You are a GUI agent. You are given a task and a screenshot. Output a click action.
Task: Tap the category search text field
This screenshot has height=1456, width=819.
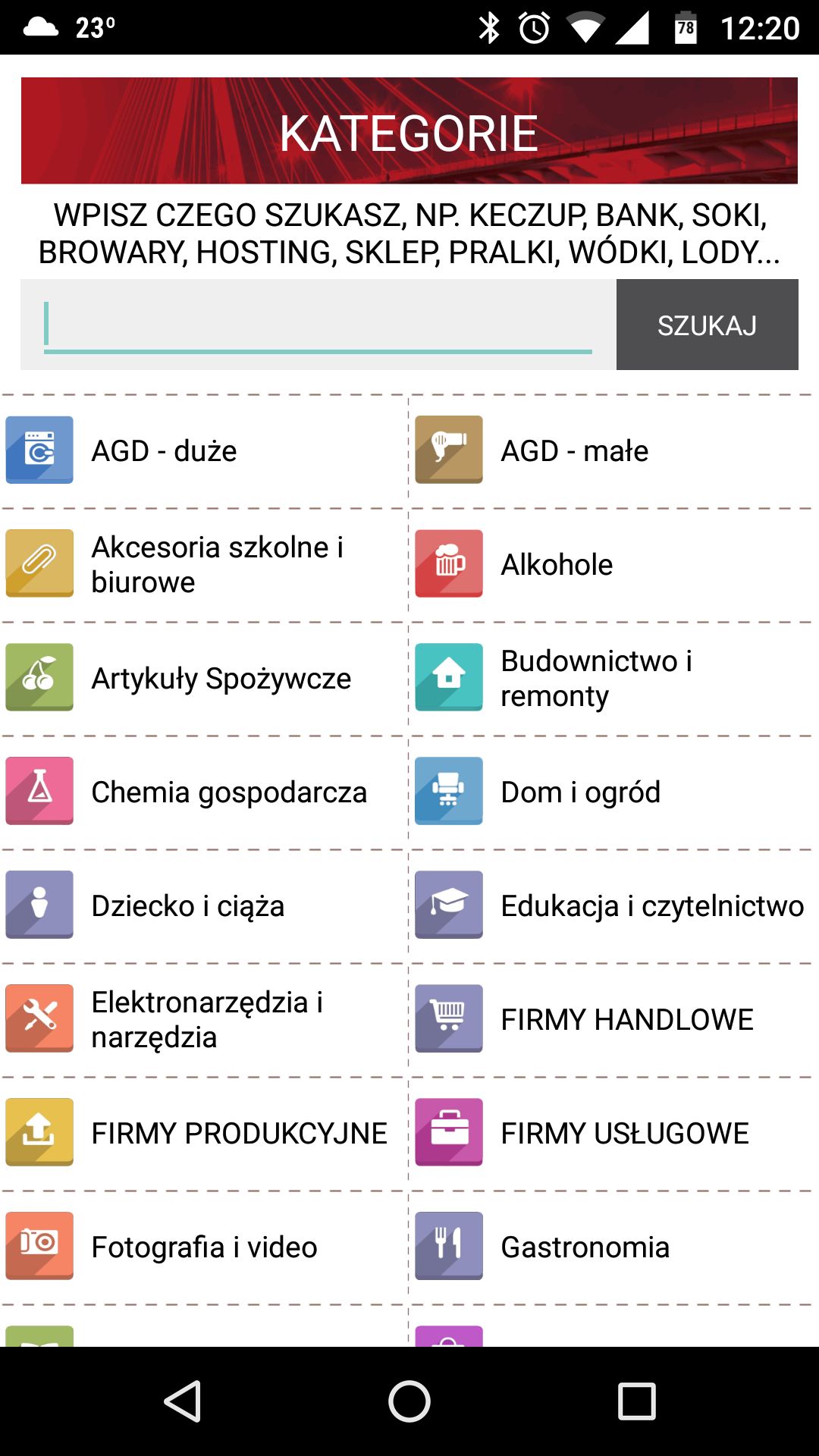point(318,325)
